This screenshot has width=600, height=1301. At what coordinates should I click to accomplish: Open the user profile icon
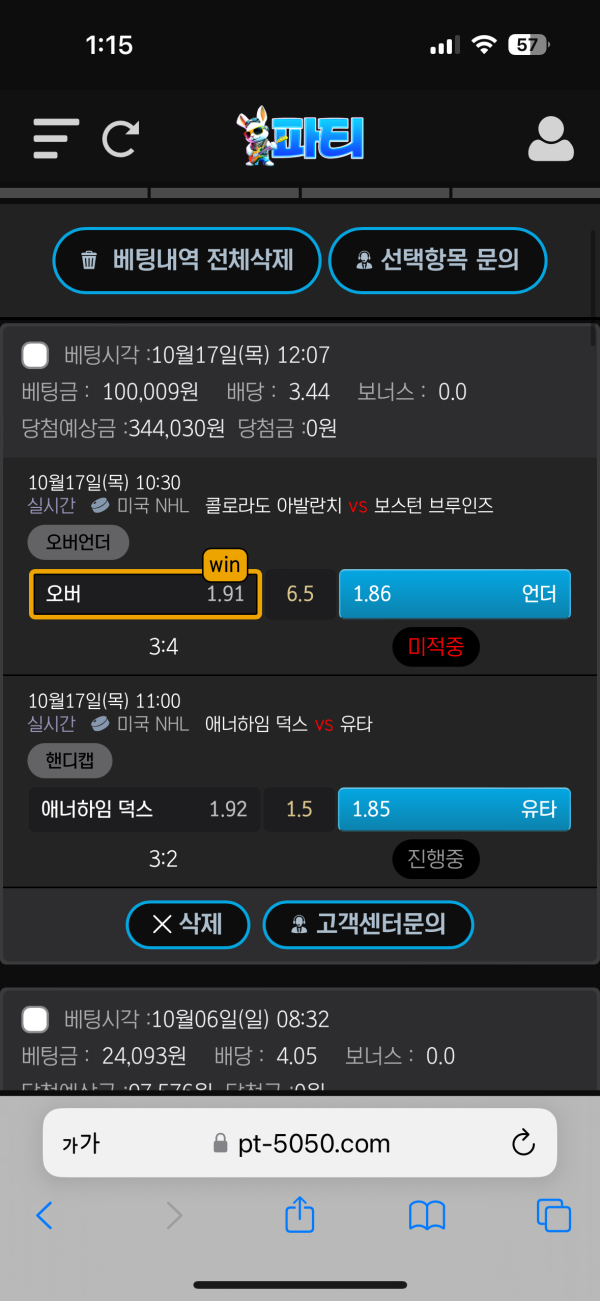[x=550, y=139]
